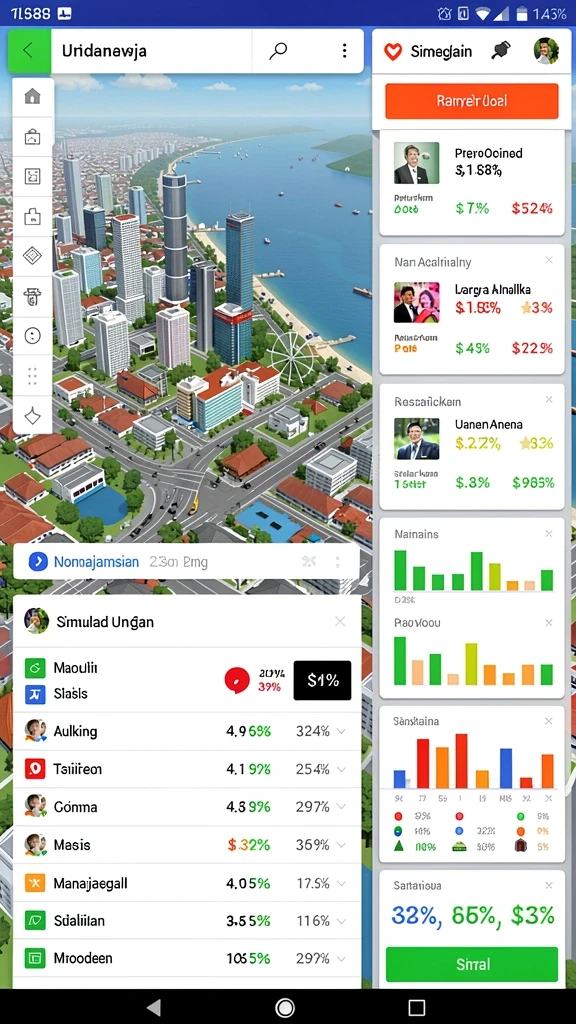Open the PreroOcined candidate card

[x=472, y=183]
